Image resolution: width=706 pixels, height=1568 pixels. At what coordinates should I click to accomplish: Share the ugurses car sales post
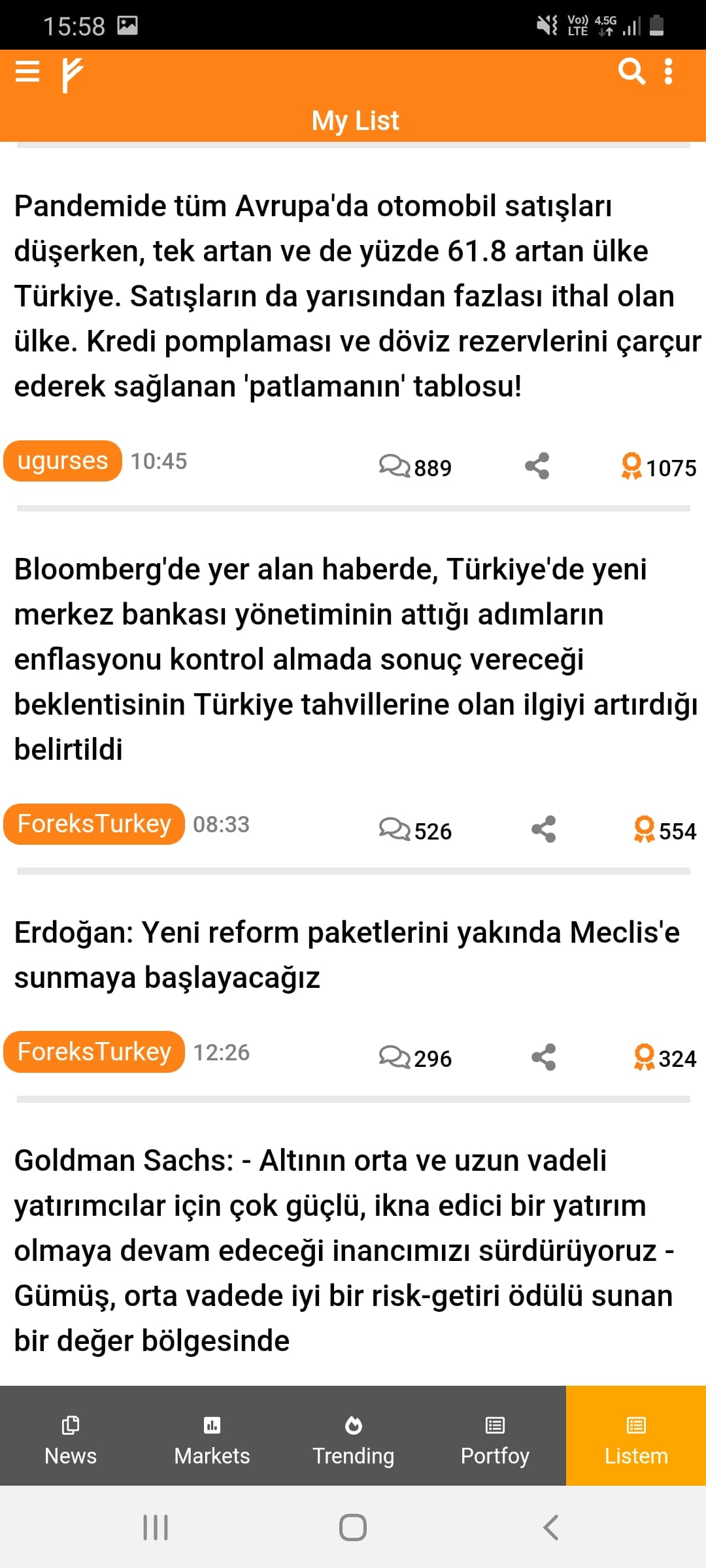click(x=537, y=466)
